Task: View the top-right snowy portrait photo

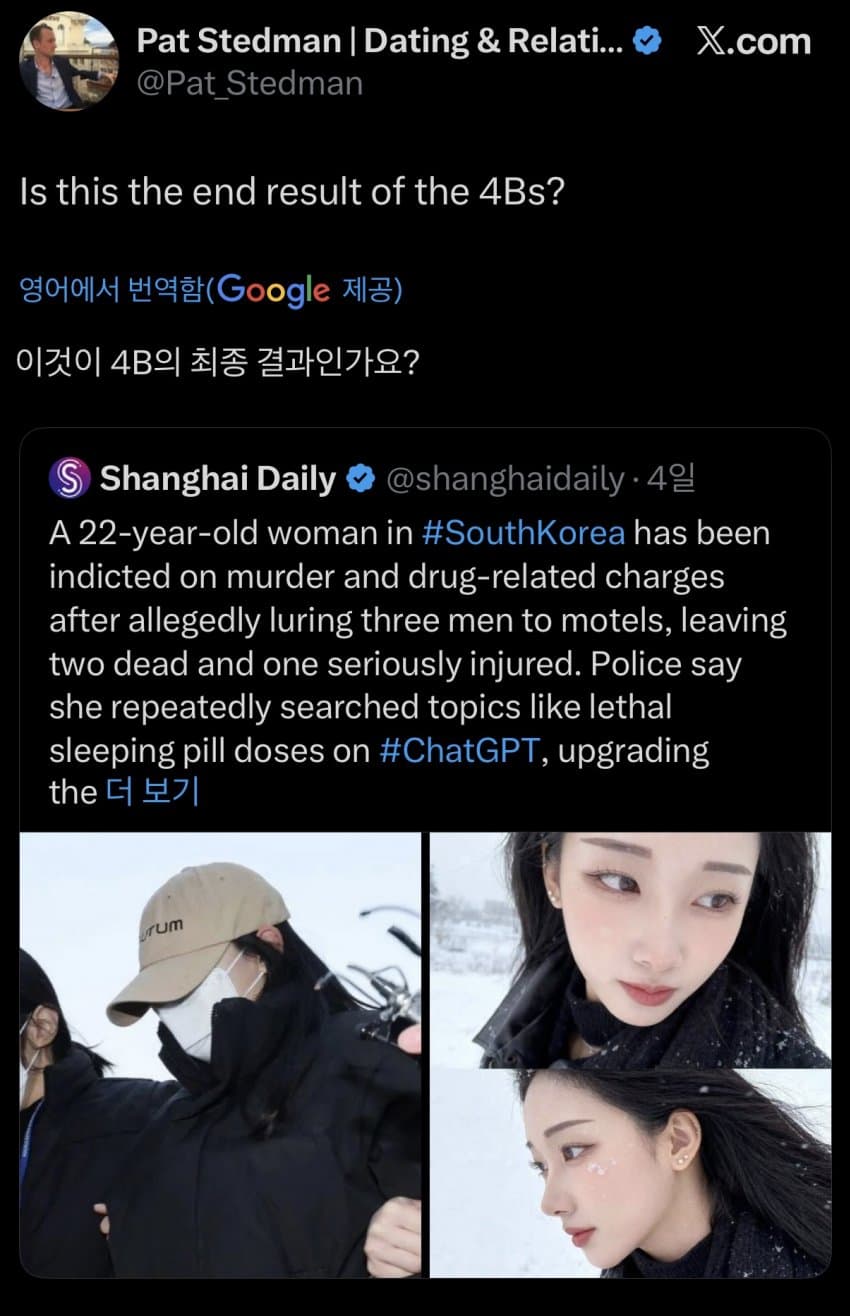Action: coord(630,948)
